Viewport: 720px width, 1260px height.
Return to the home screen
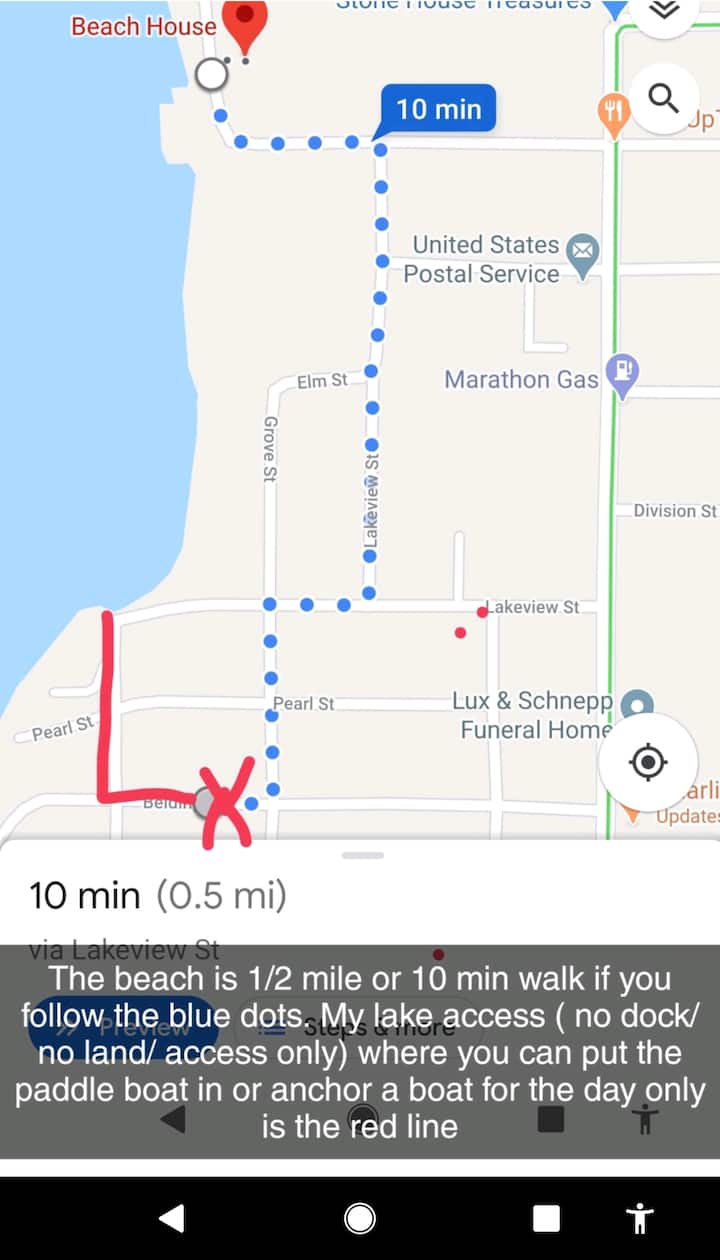[x=359, y=1218]
